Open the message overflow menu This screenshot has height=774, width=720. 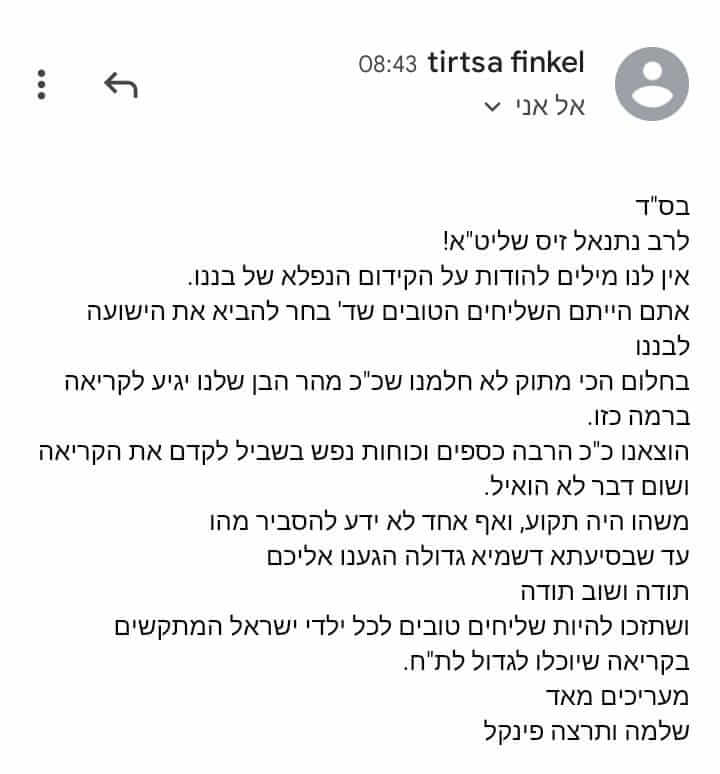point(41,84)
